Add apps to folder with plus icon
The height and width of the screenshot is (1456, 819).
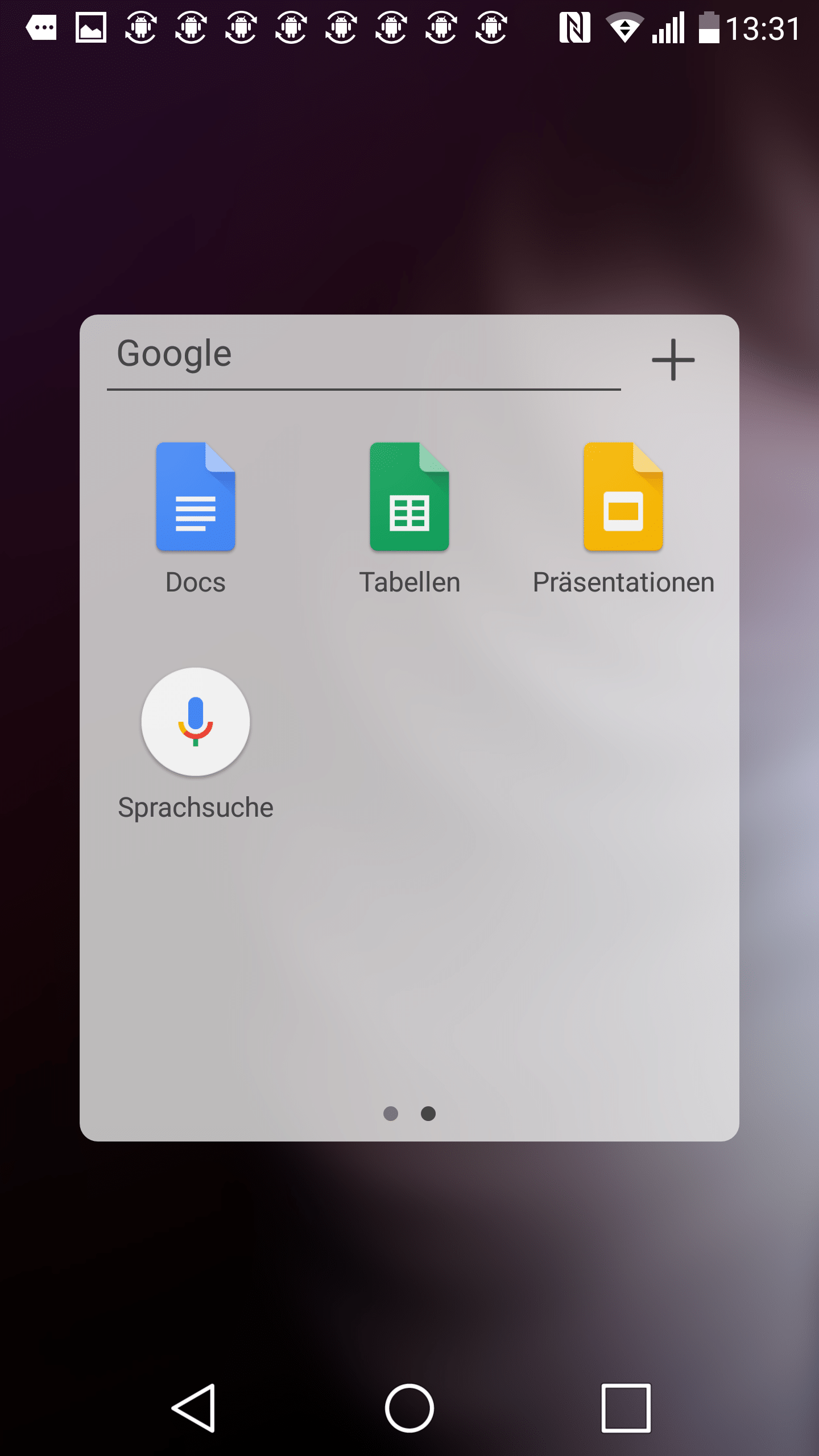coord(673,359)
